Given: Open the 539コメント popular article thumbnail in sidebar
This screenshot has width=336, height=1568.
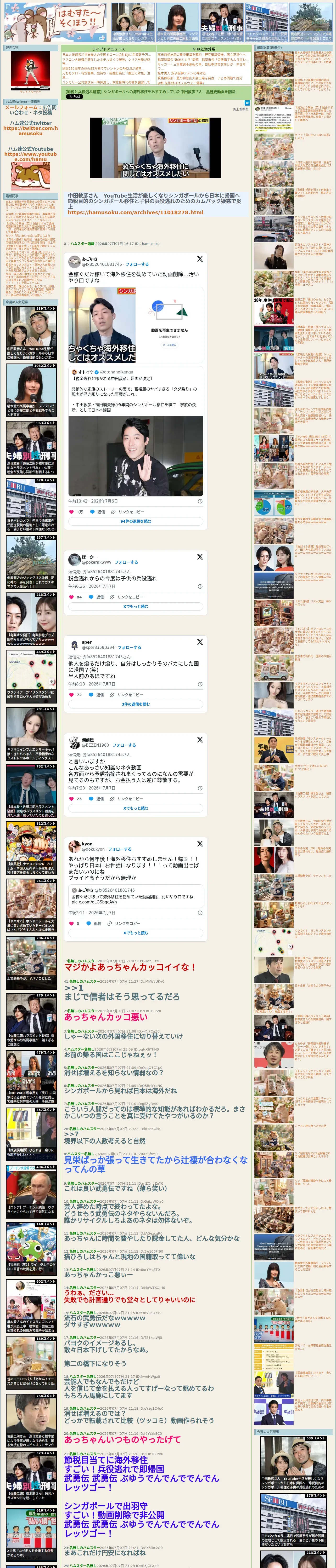Looking at the screenshot, I should click(x=31, y=333).
